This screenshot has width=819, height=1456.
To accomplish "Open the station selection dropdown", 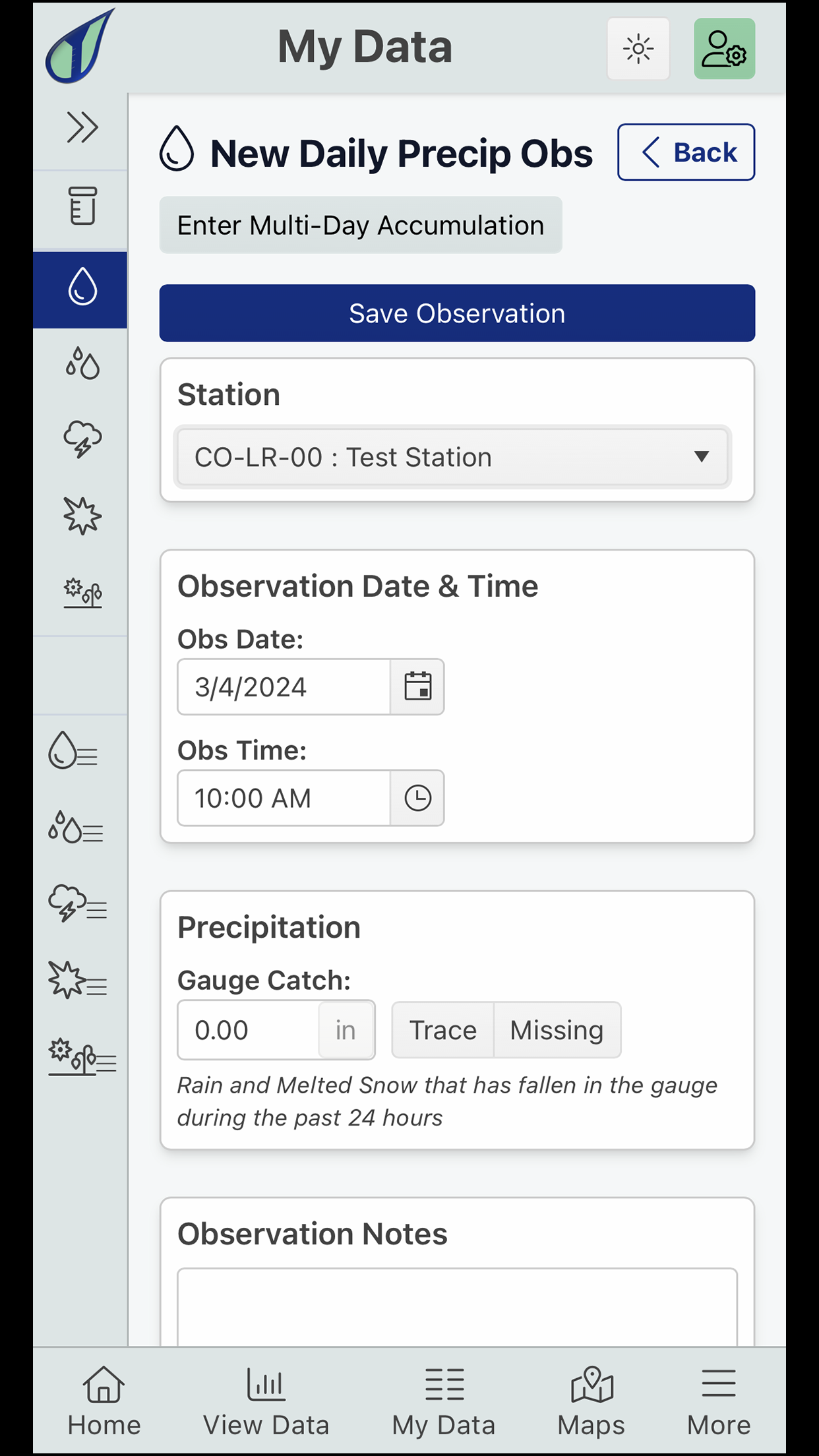I will (453, 457).
